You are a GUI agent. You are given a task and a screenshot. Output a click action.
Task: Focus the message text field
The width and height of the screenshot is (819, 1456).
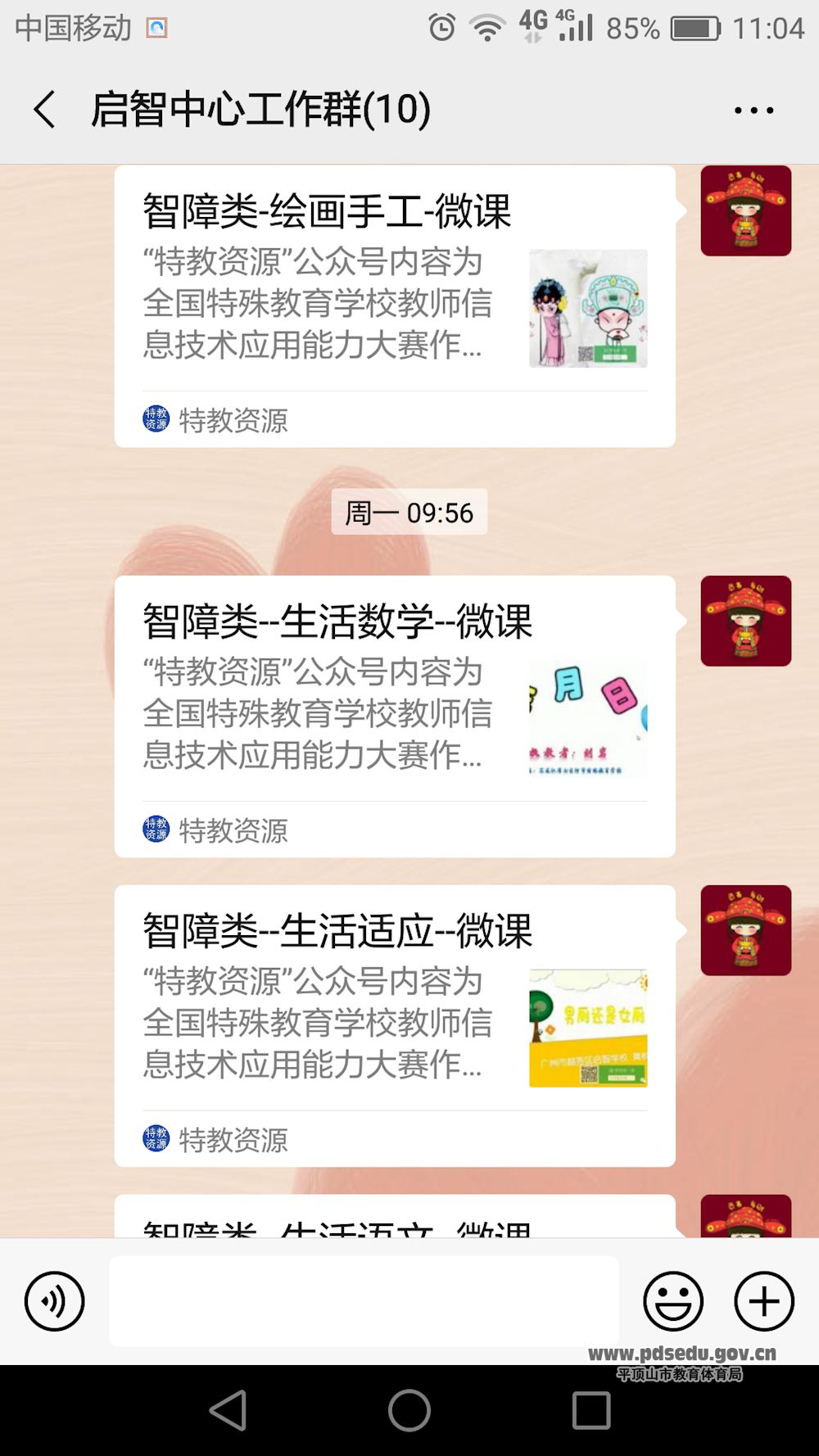[x=364, y=1301]
